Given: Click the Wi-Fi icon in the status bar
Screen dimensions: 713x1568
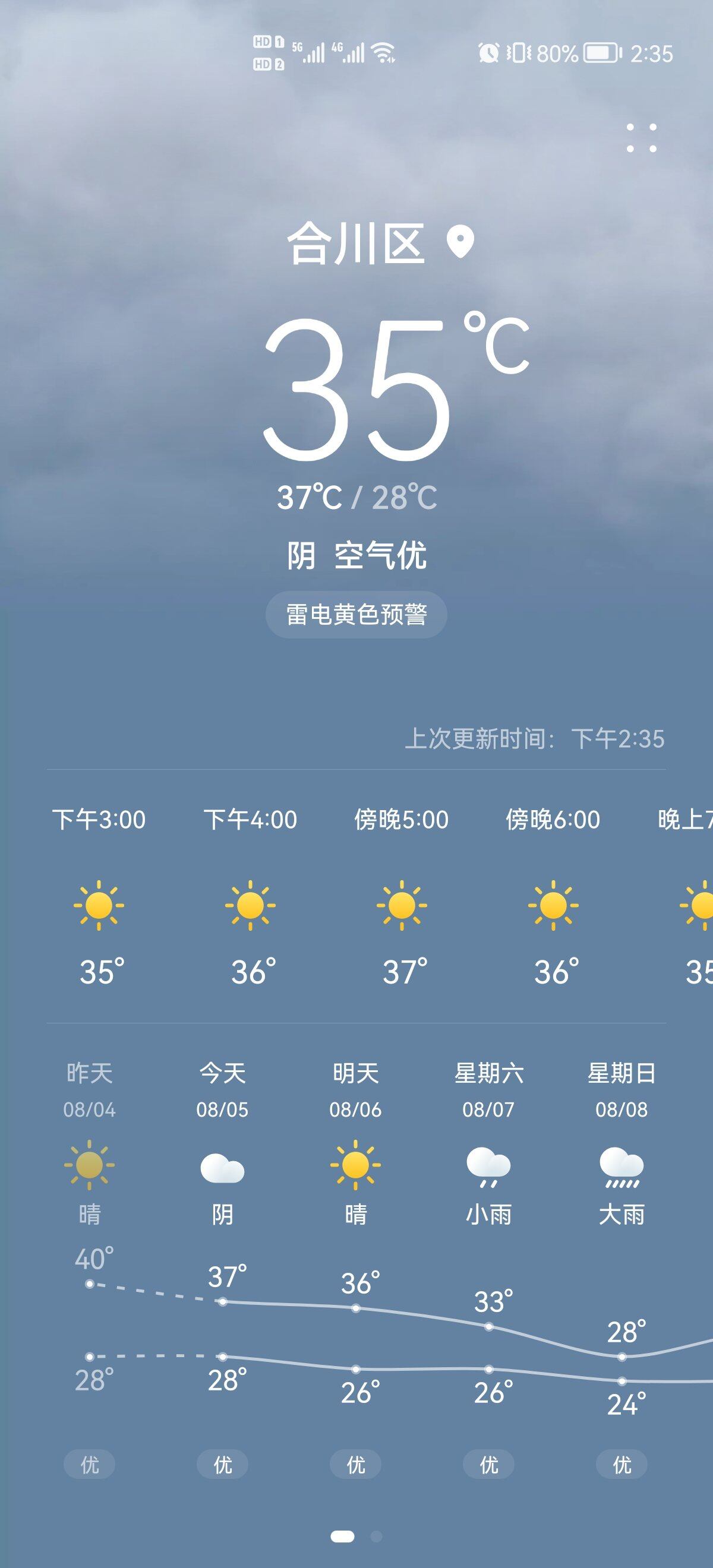Looking at the screenshot, I should (x=384, y=53).
